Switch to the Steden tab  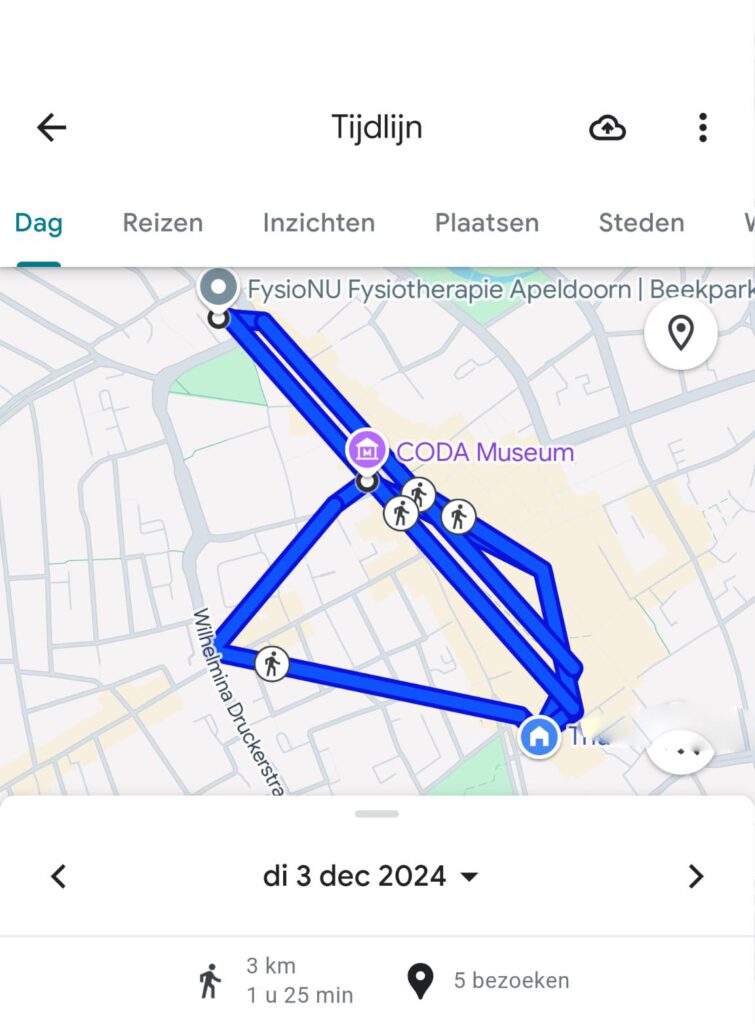point(641,223)
